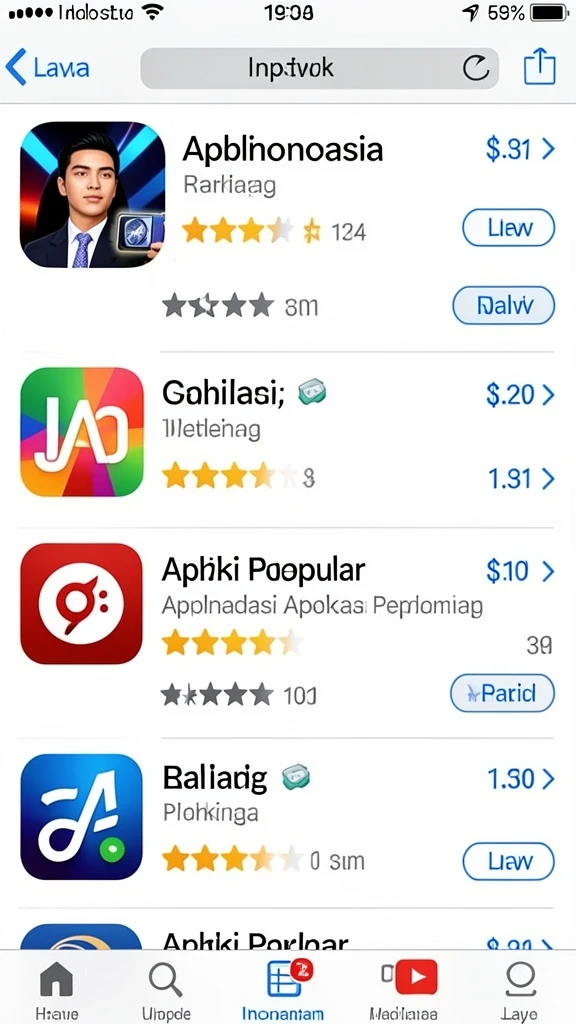Image resolution: width=576 pixels, height=1024 pixels.
Task: Open the share sheet icon
Action: pos(539,67)
